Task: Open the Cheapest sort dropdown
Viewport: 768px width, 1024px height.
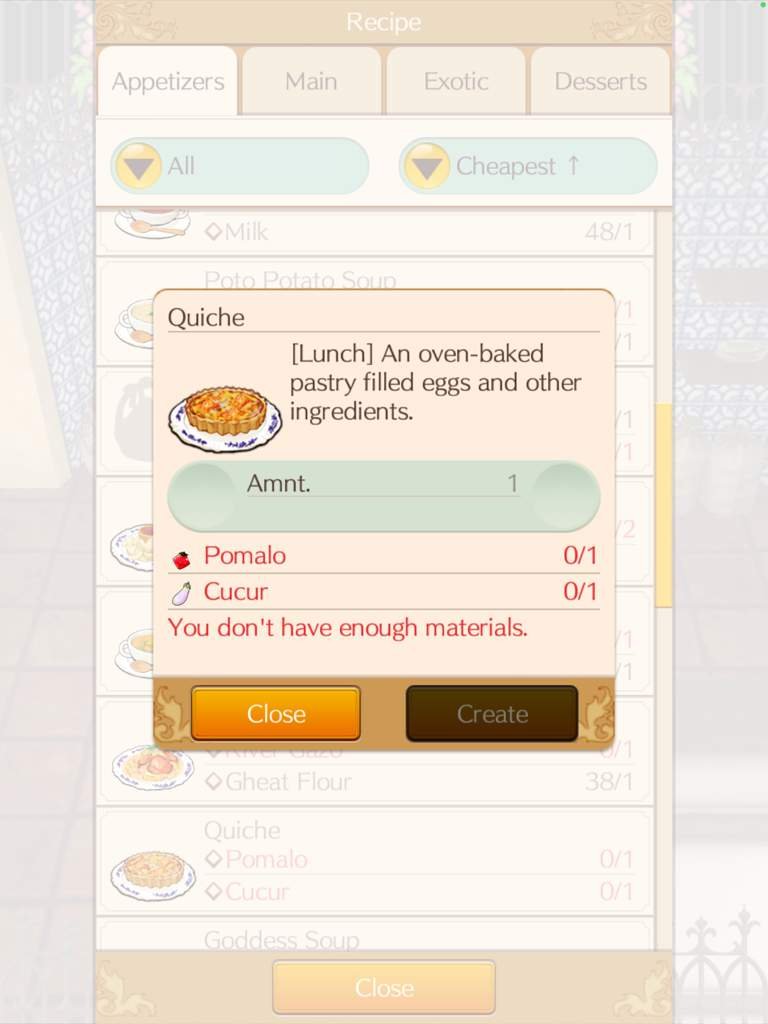Action: 528,166
